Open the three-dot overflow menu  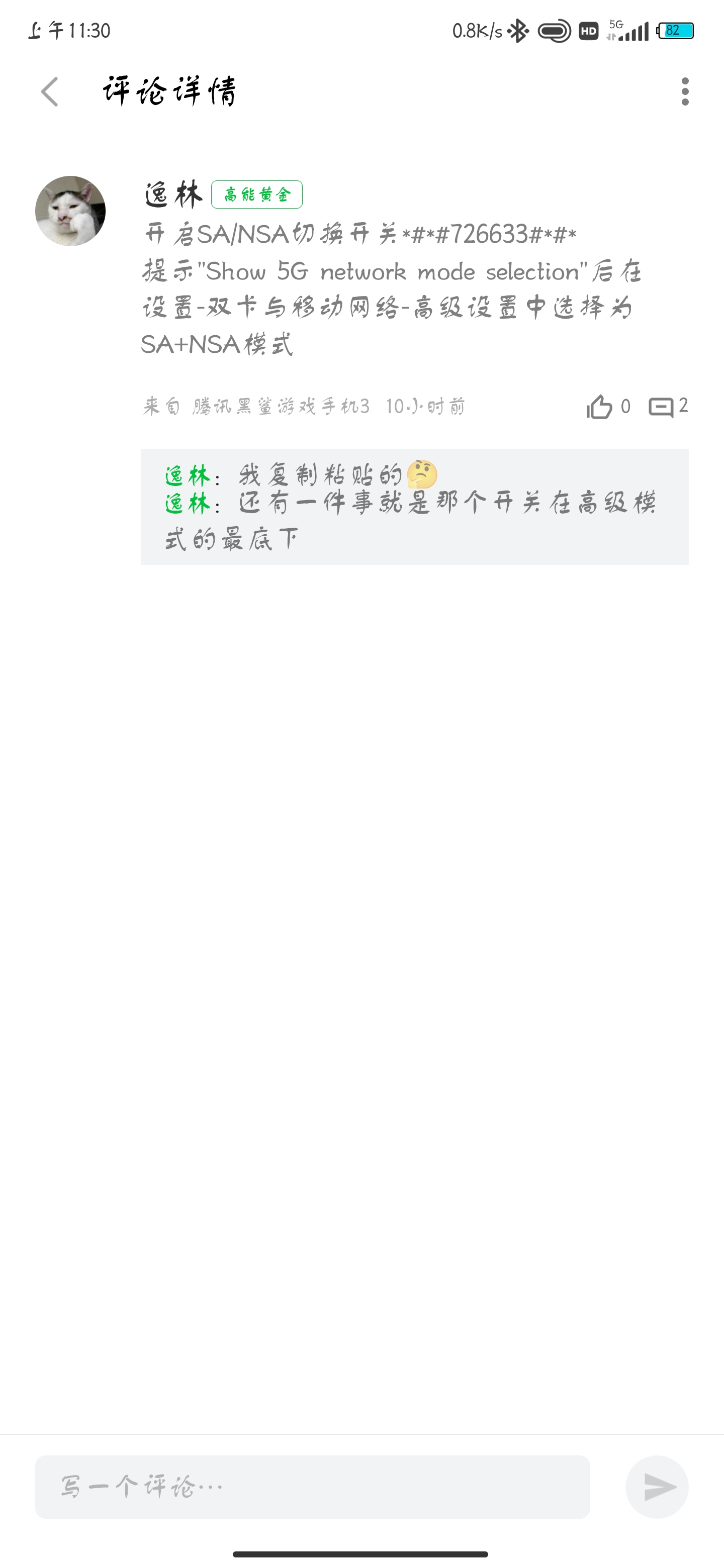(x=685, y=91)
